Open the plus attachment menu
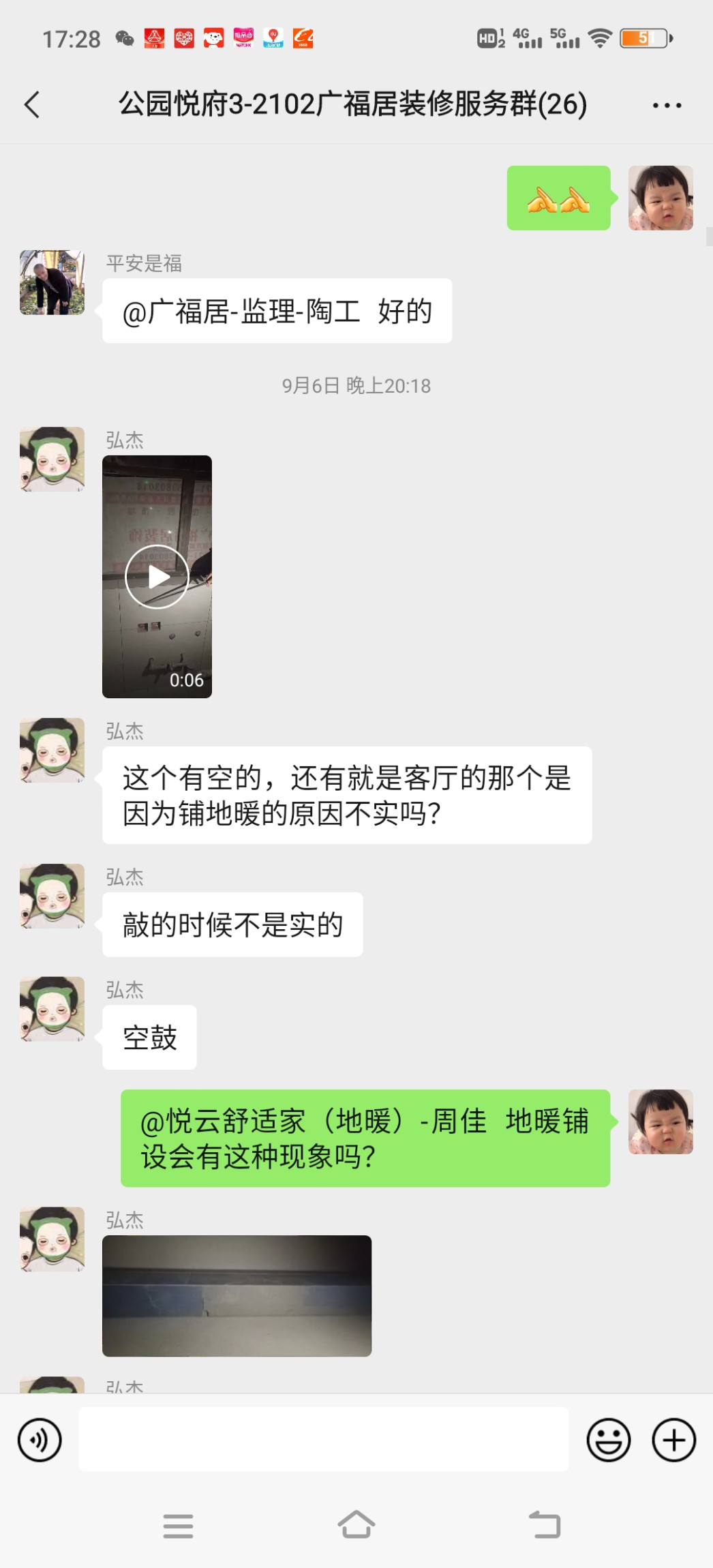Viewport: 713px width, 1568px height. pos(673,1440)
